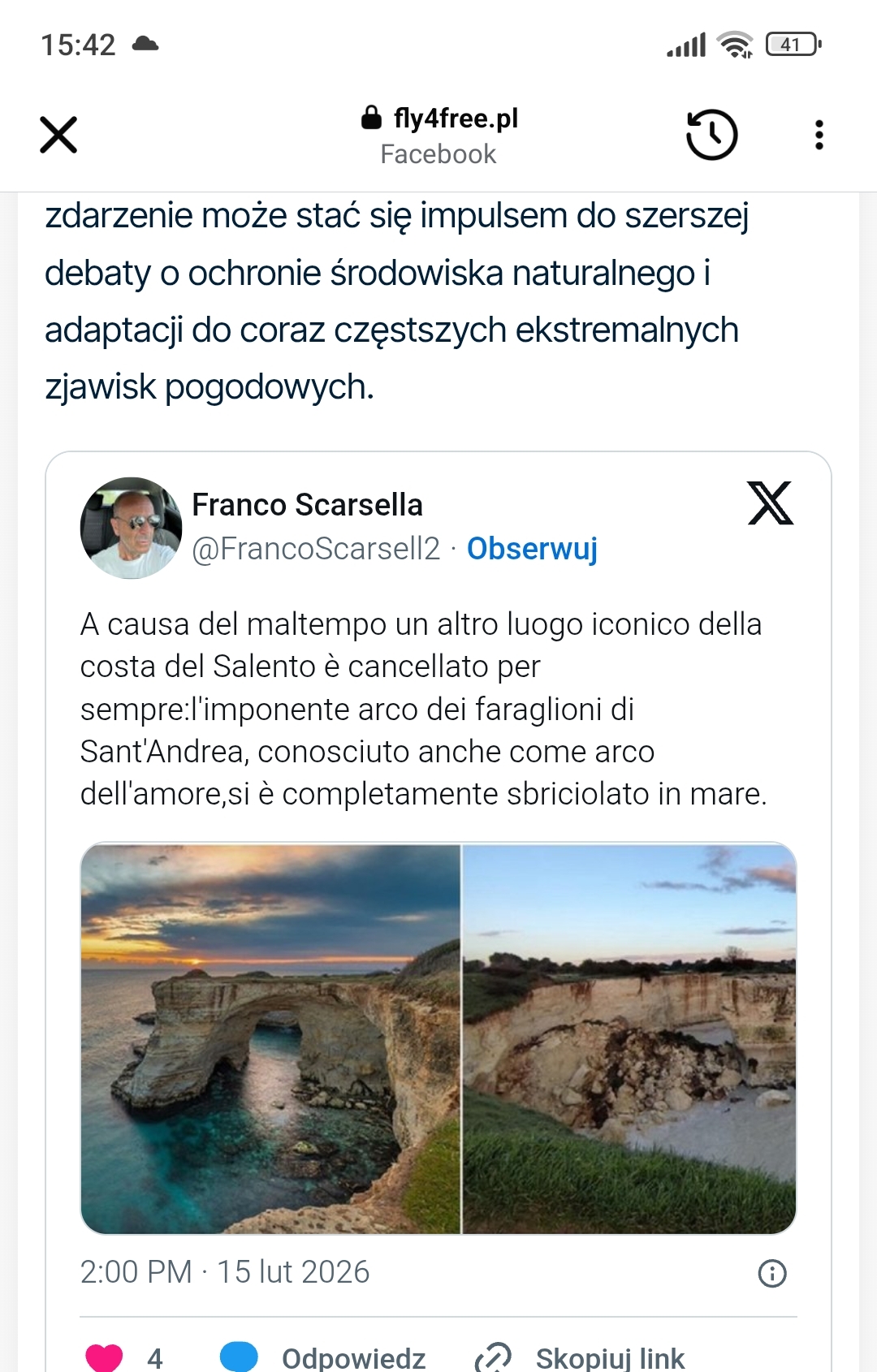View the collapsed arch photo

click(629, 1038)
